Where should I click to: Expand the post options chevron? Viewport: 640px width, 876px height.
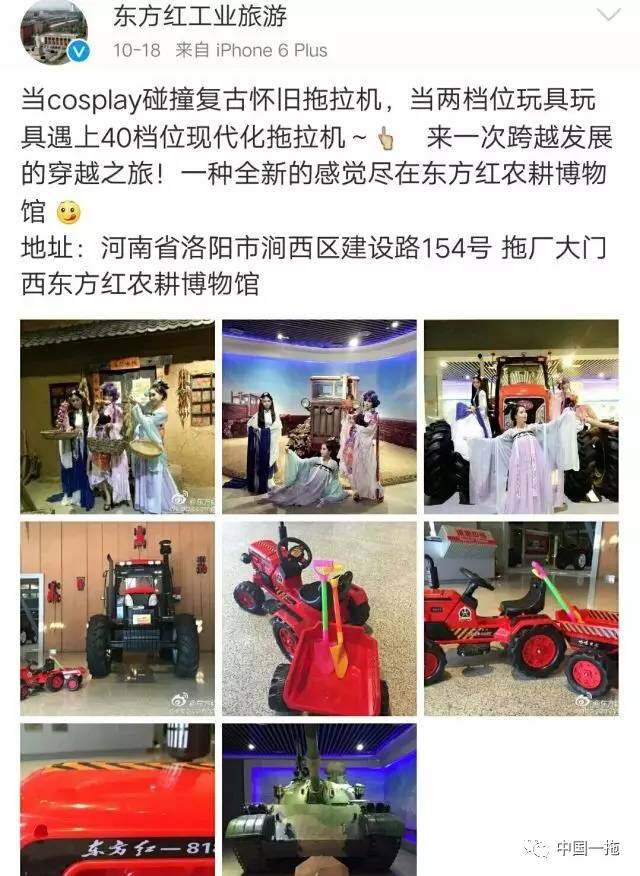point(607,16)
